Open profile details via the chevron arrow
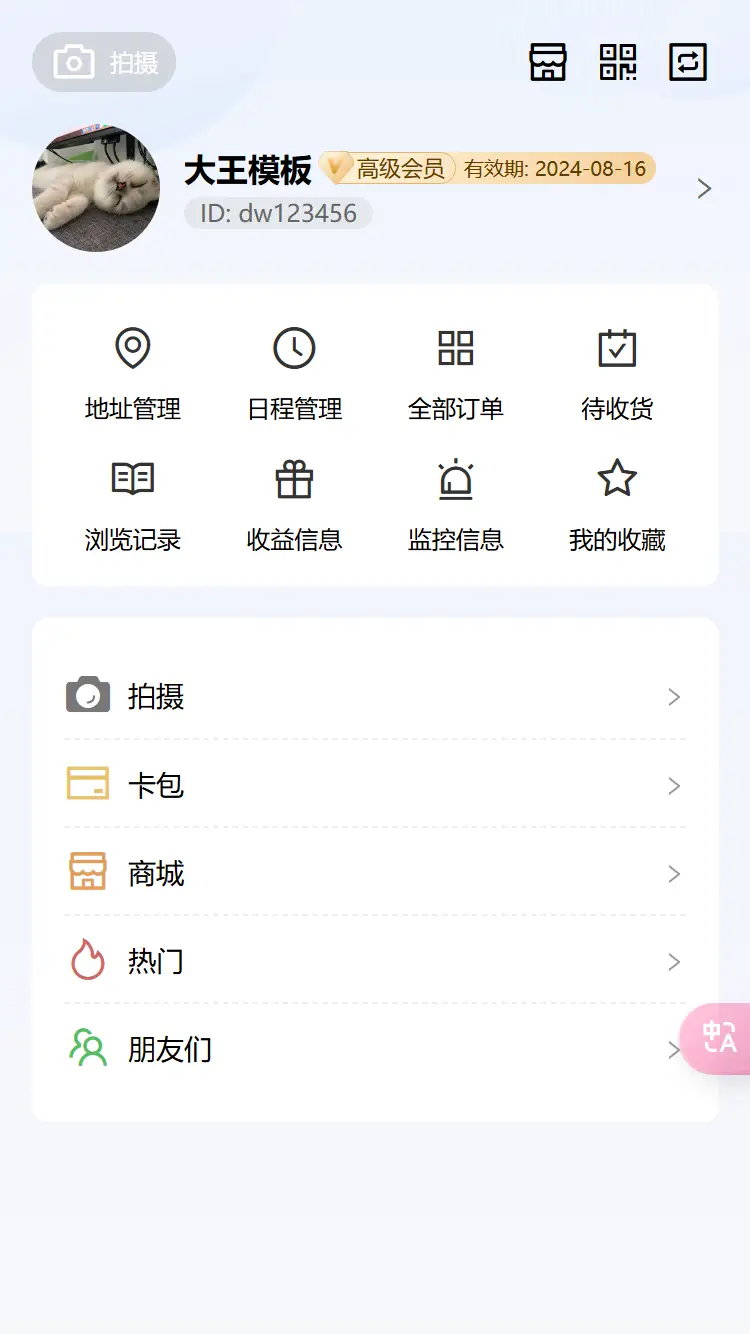This screenshot has height=1334, width=750. click(x=704, y=188)
